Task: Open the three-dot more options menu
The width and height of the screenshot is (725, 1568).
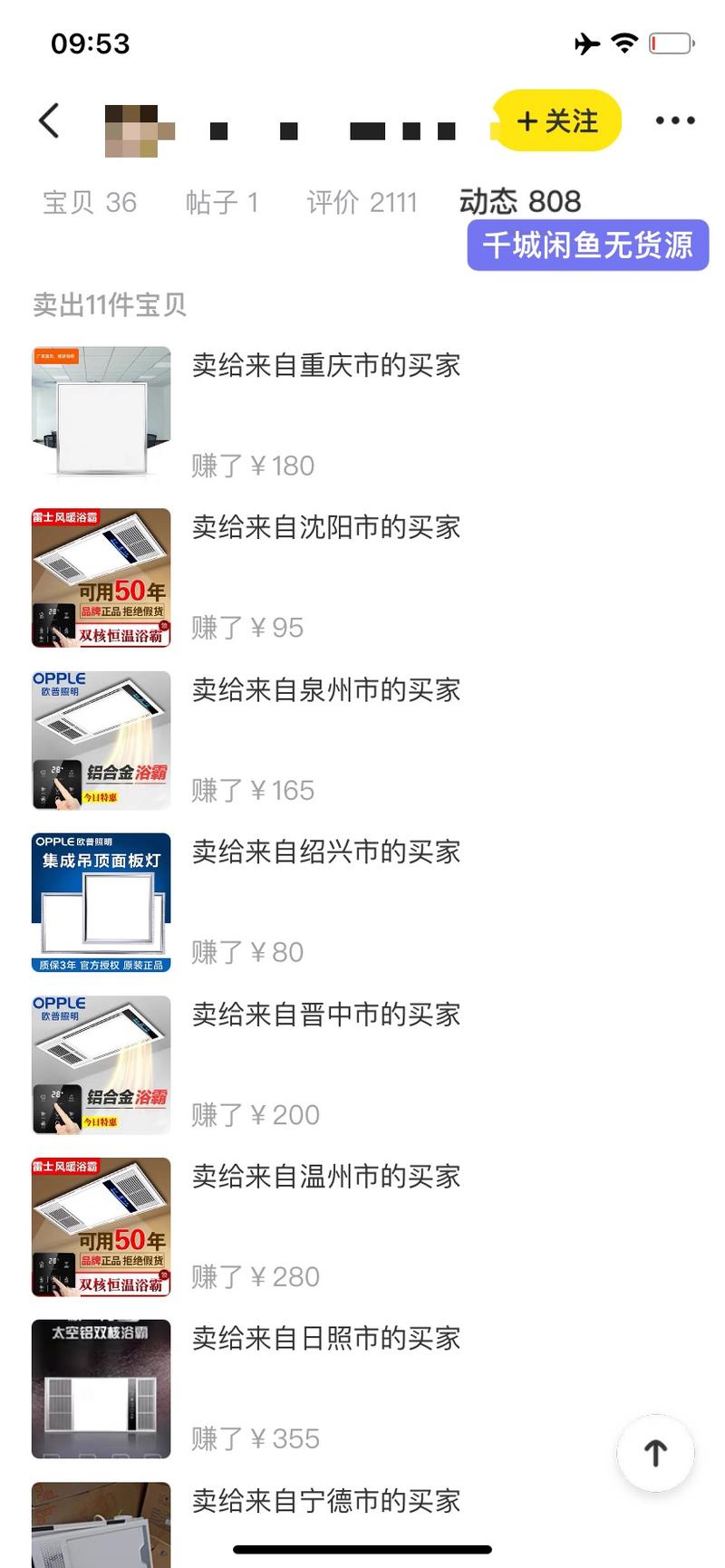Action: pos(674,120)
